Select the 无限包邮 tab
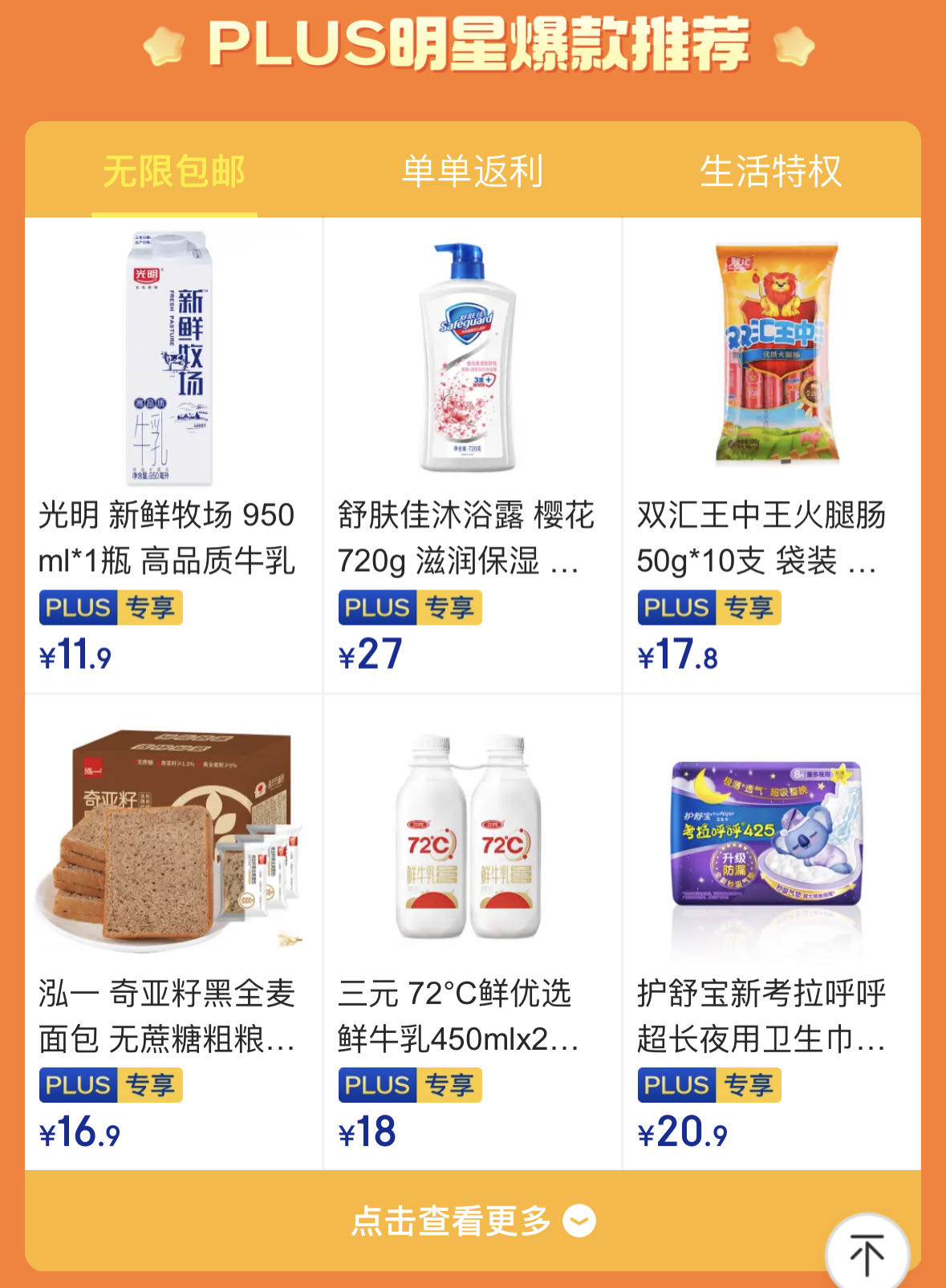Screen dimensions: 946x1288 click(175, 168)
